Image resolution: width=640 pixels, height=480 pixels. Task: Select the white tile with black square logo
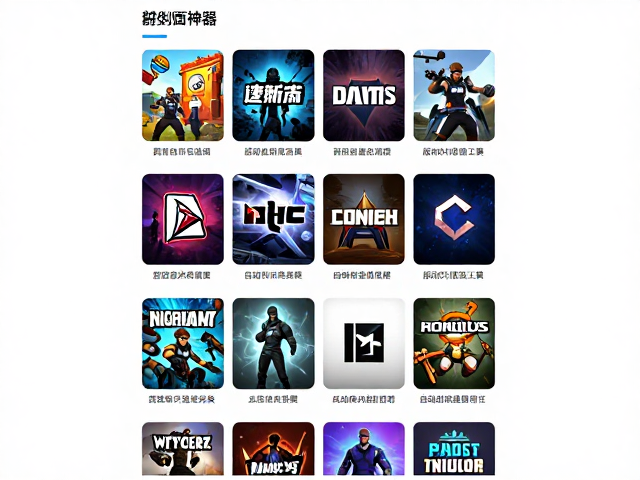pos(364,344)
